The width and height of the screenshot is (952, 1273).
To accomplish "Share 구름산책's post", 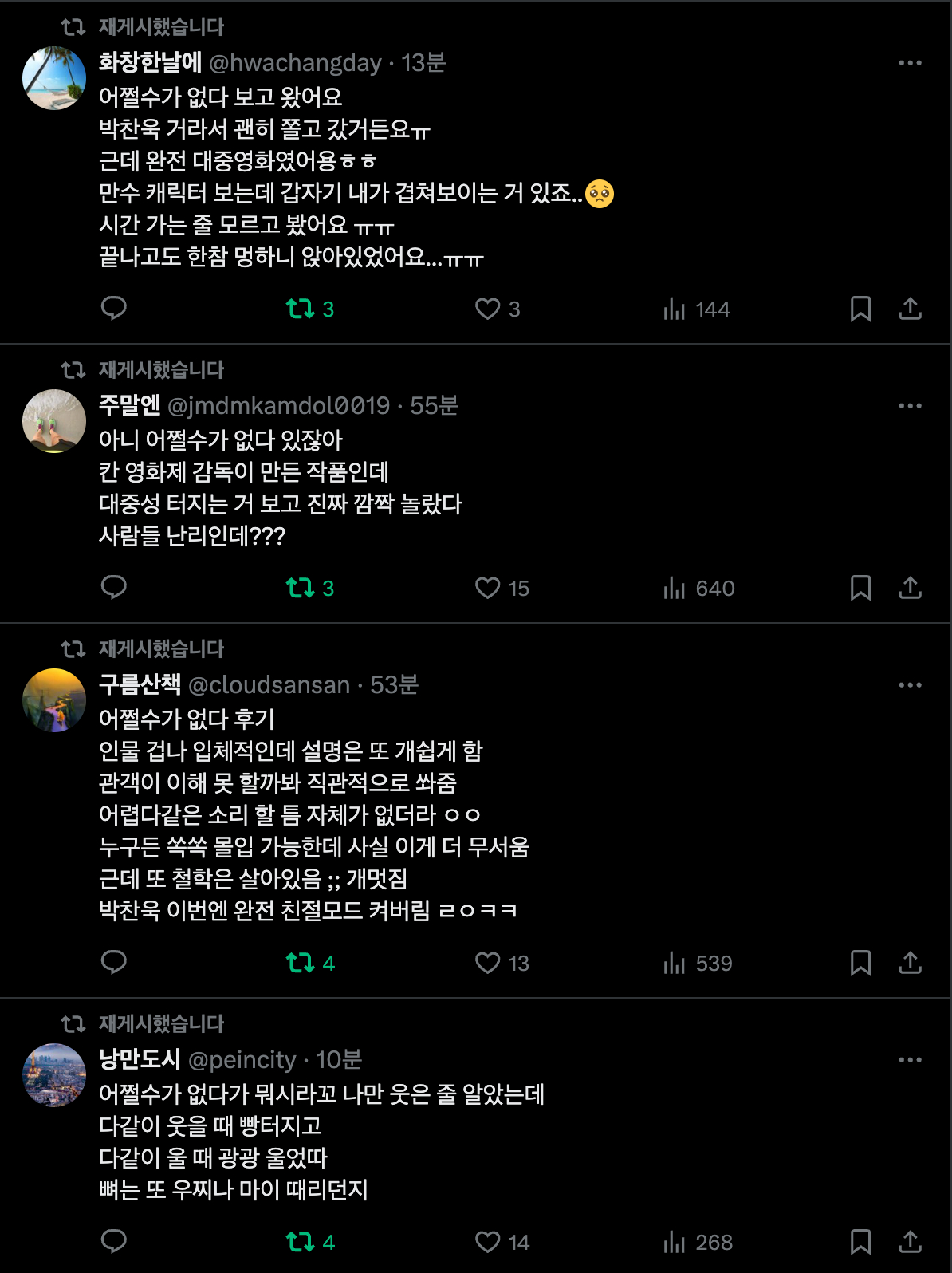I will pyautogui.click(x=910, y=963).
